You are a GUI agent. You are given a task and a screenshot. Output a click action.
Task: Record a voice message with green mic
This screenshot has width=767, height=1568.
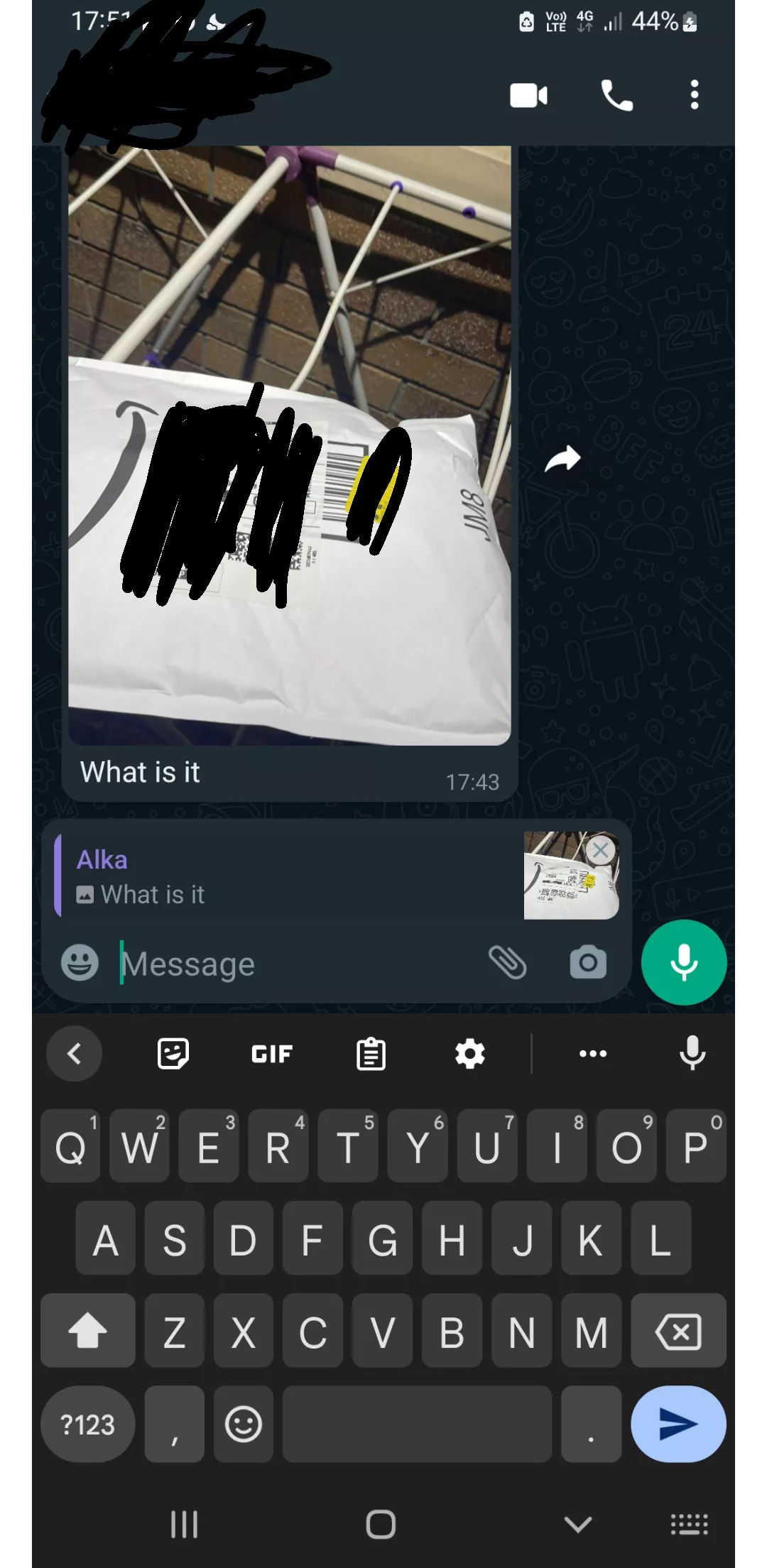(683, 963)
